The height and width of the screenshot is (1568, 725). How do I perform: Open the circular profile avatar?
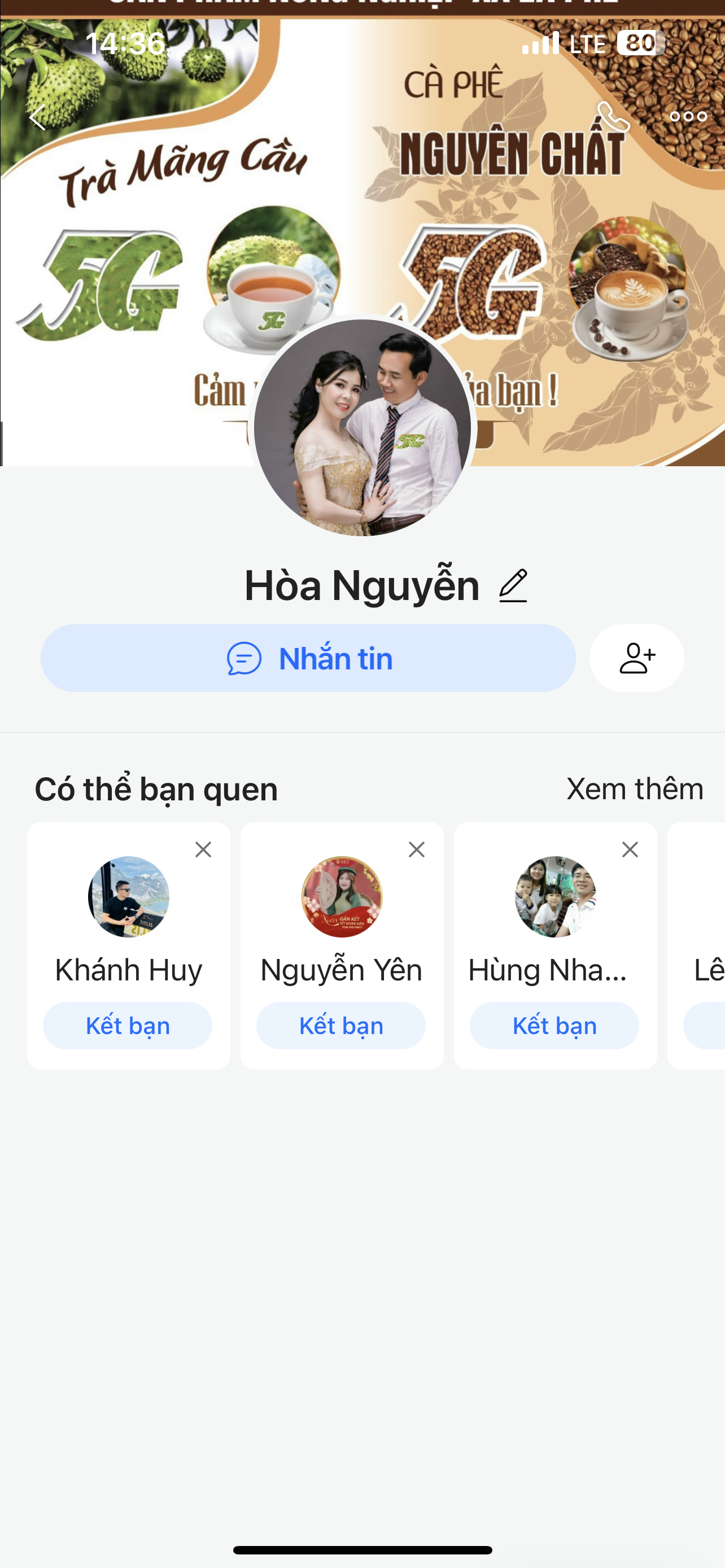[363, 427]
